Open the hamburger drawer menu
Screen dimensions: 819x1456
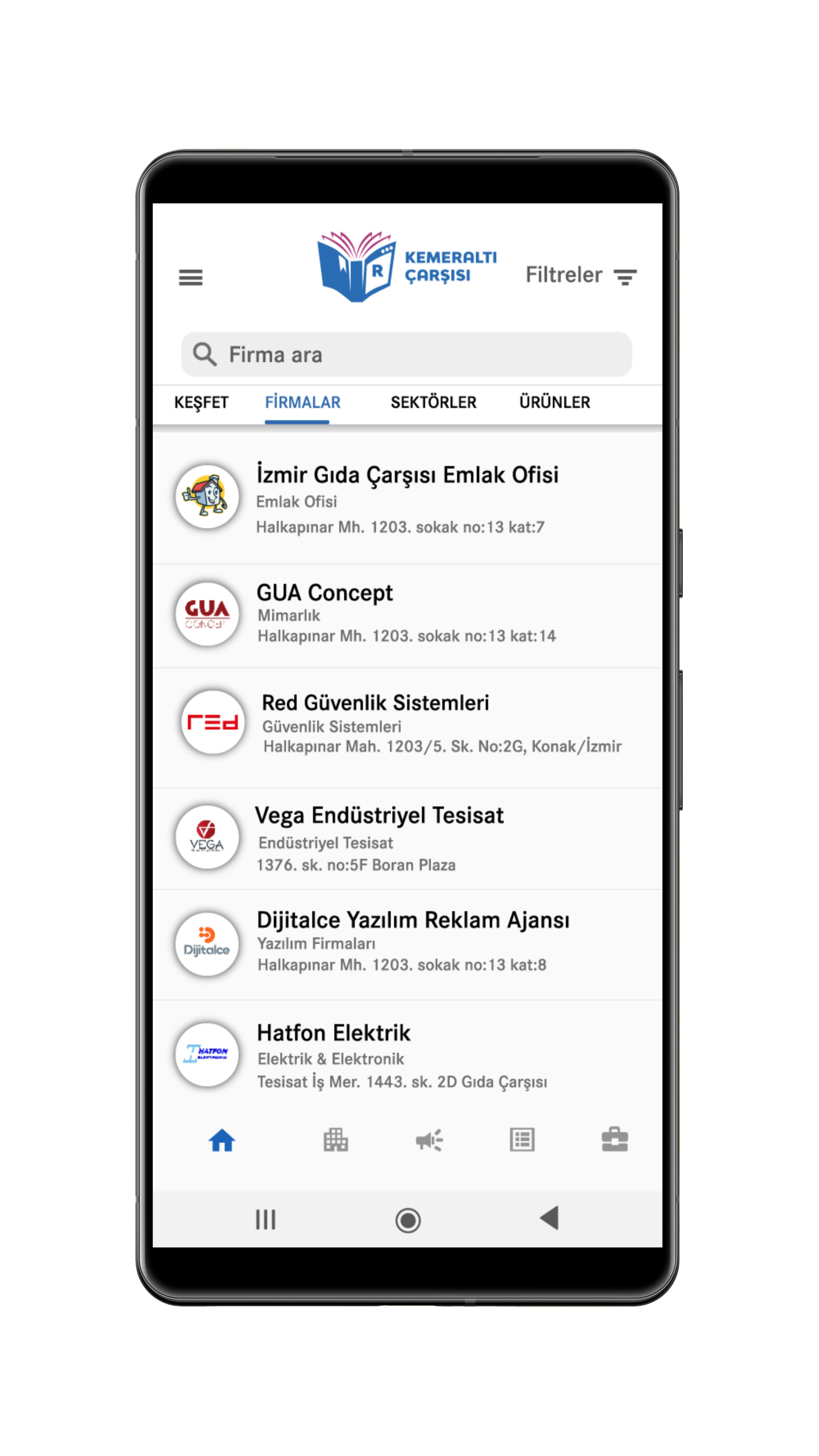coord(190,278)
